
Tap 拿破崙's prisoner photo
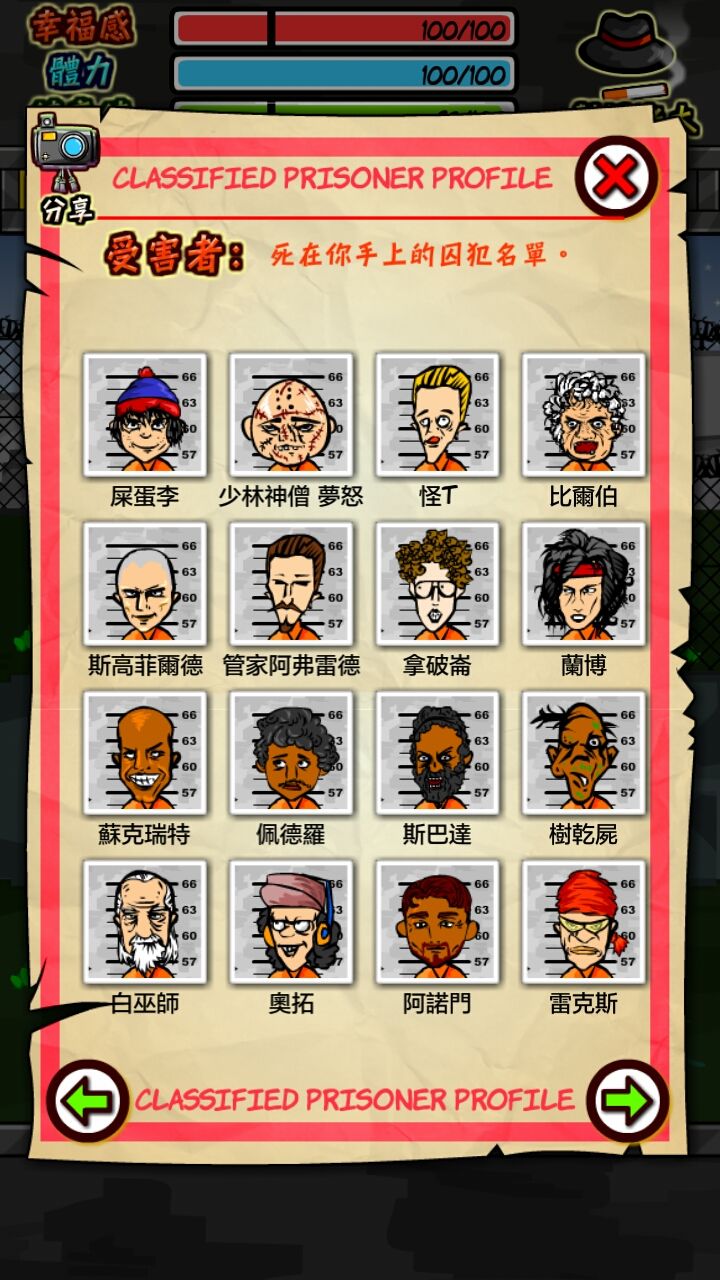tap(434, 585)
